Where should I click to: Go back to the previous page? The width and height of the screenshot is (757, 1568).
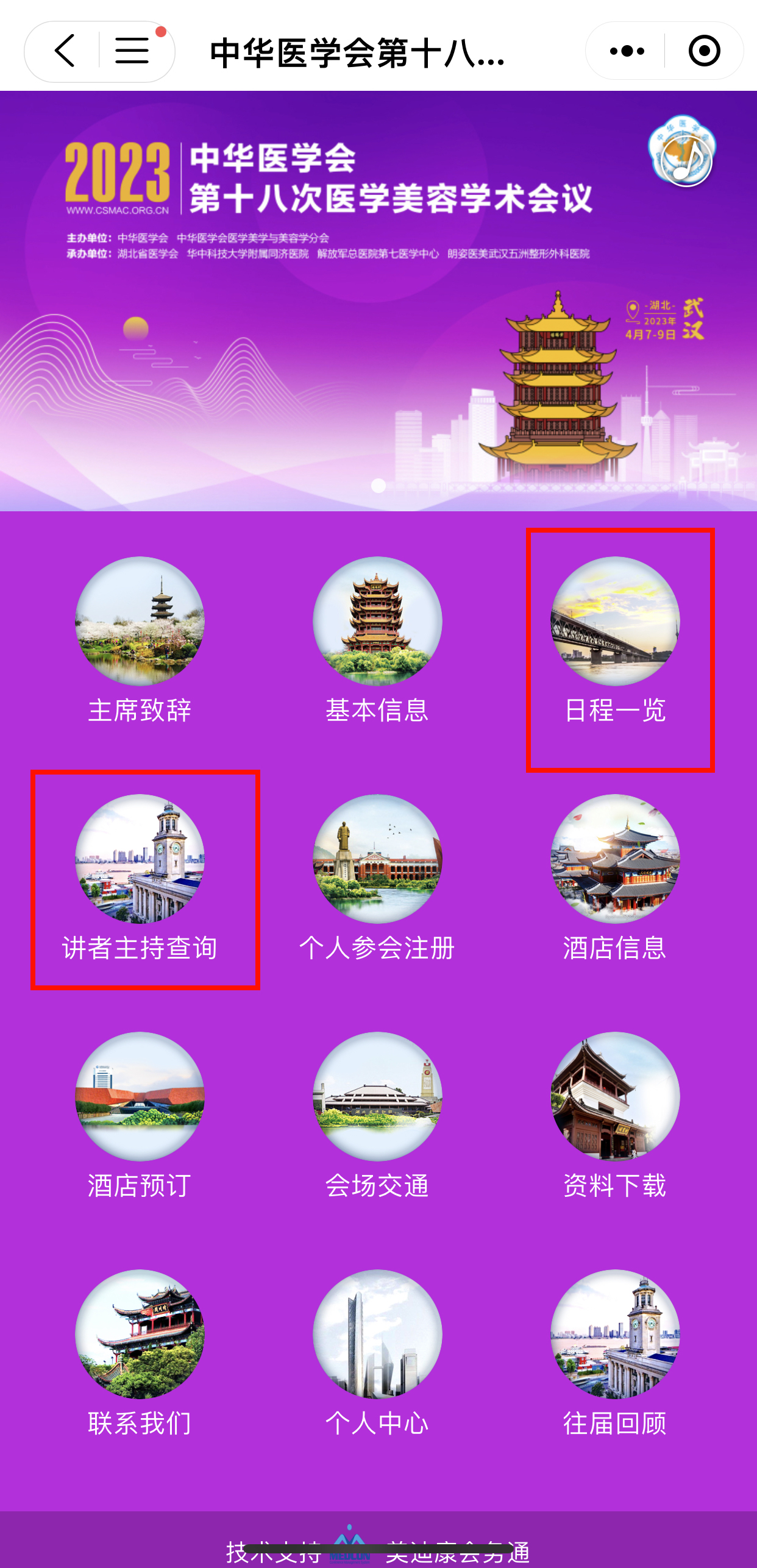click(65, 51)
